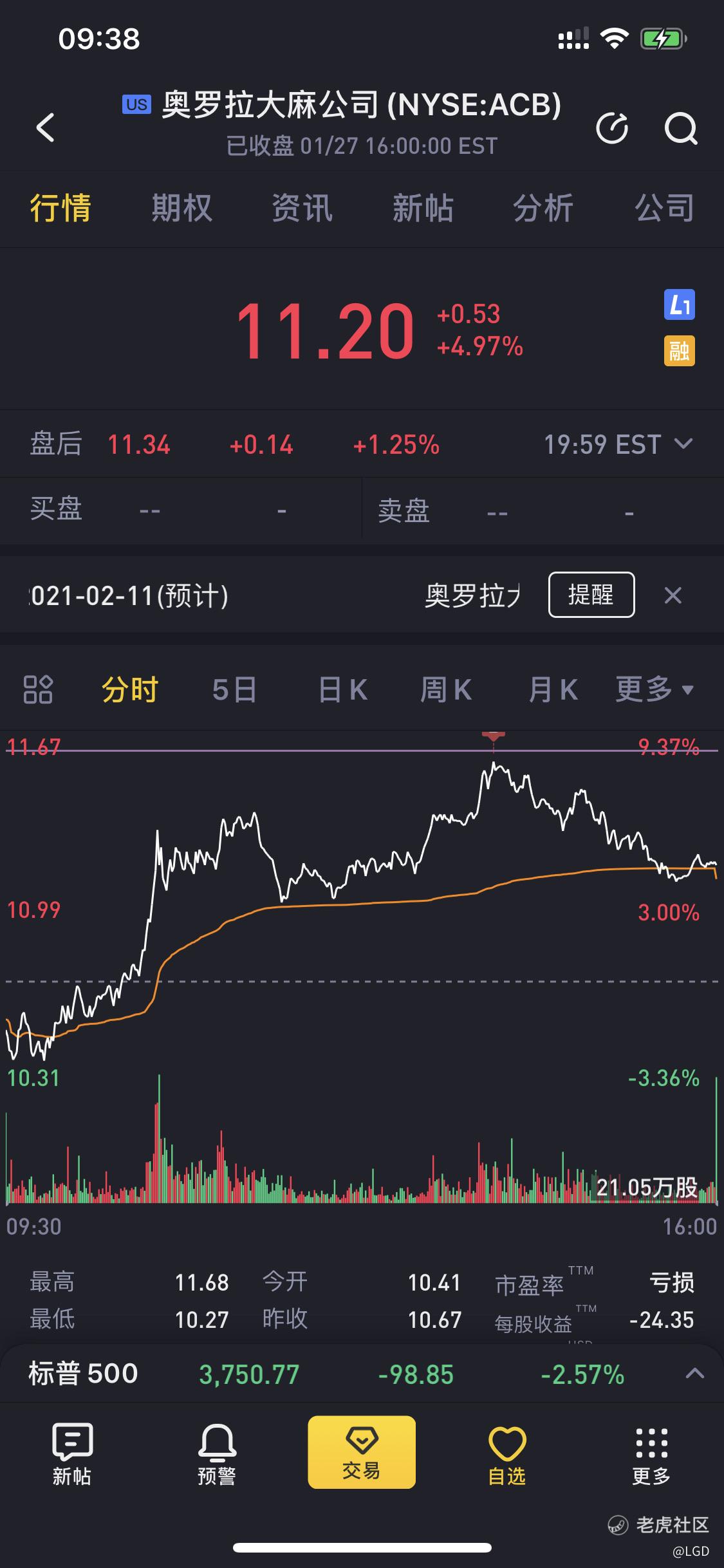Screen dimensions: 724x1568
Task: Open the chart layout grid icon
Action: coord(38,689)
